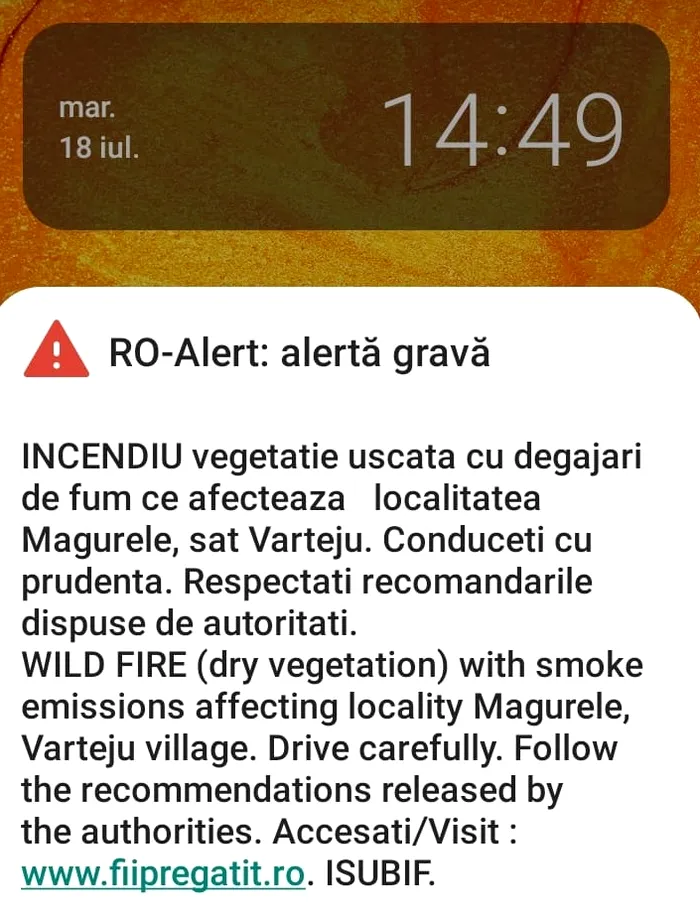This screenshot has height=921, width=700.
Task: Open the www.fiipregatit.ro link
Action: point(162,873)
